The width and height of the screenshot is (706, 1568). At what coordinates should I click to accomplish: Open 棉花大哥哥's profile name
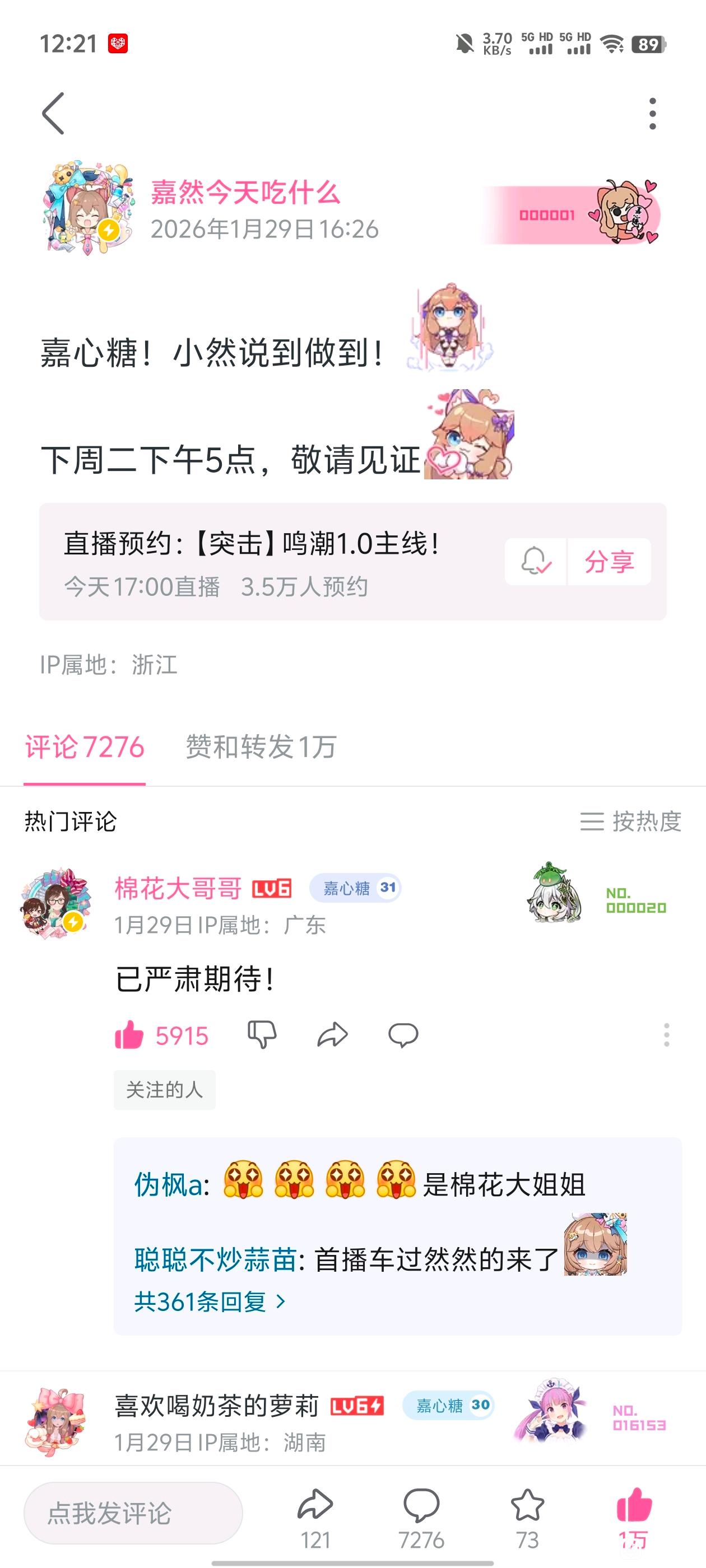[178, 889]
